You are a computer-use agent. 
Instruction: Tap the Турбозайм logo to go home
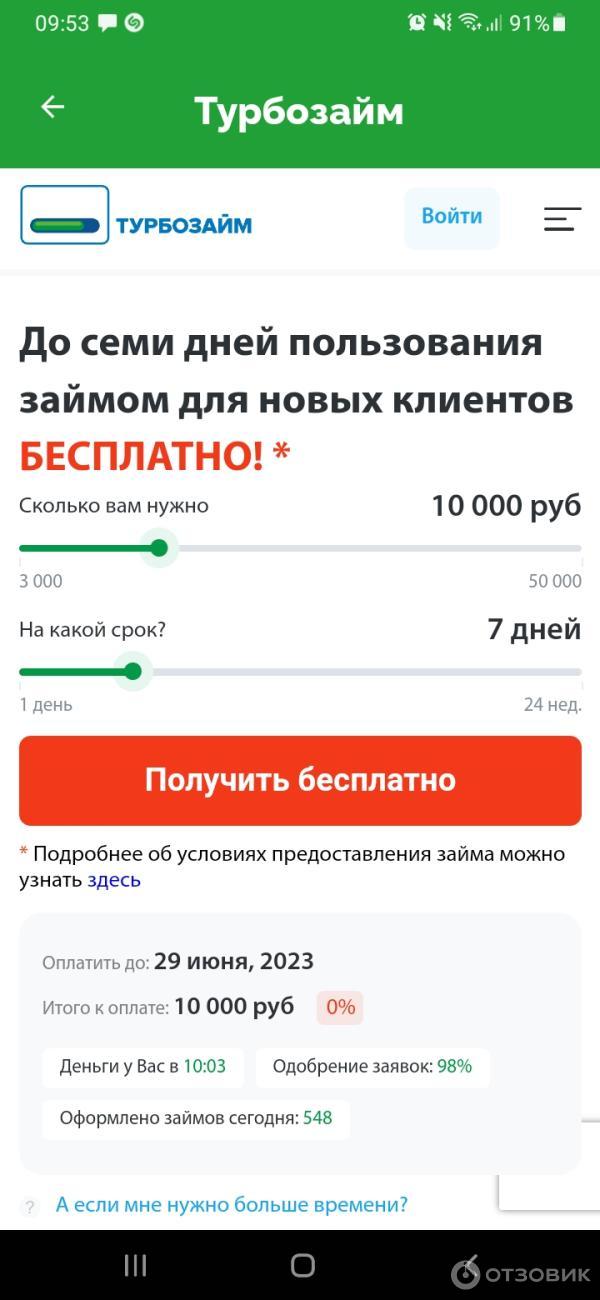137,216
